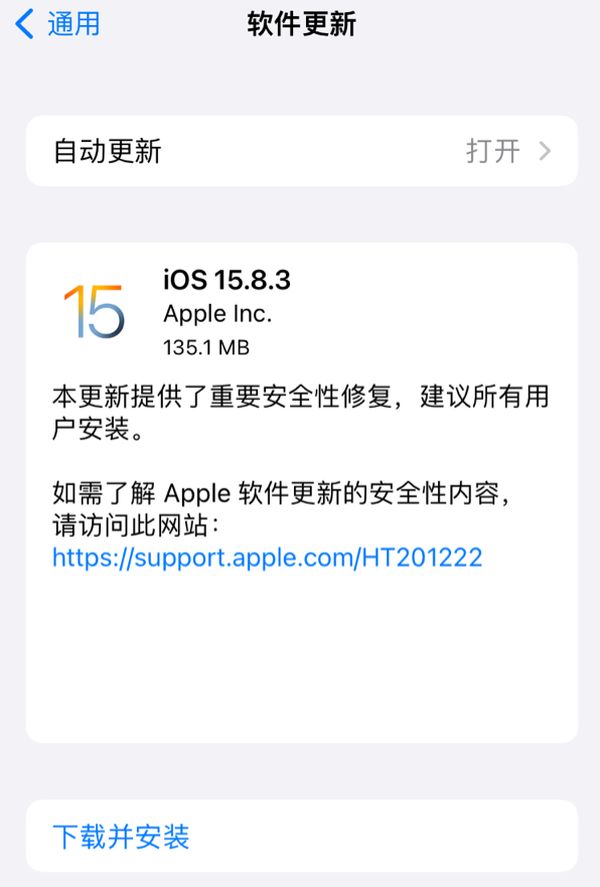Tap 下载并安装 to install iOS 15.8.3
600x887 pixels.
121,836
